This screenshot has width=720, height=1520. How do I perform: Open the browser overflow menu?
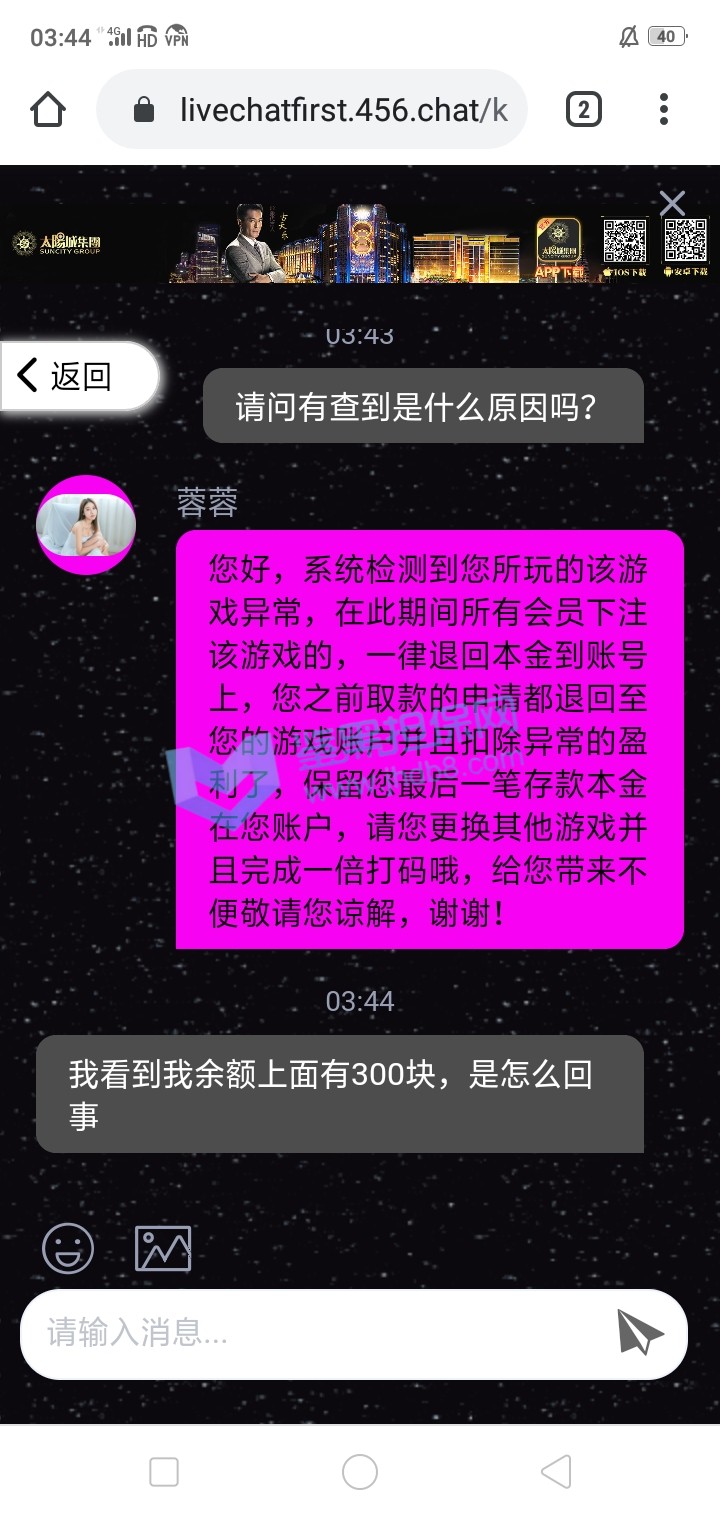(664, 109)
